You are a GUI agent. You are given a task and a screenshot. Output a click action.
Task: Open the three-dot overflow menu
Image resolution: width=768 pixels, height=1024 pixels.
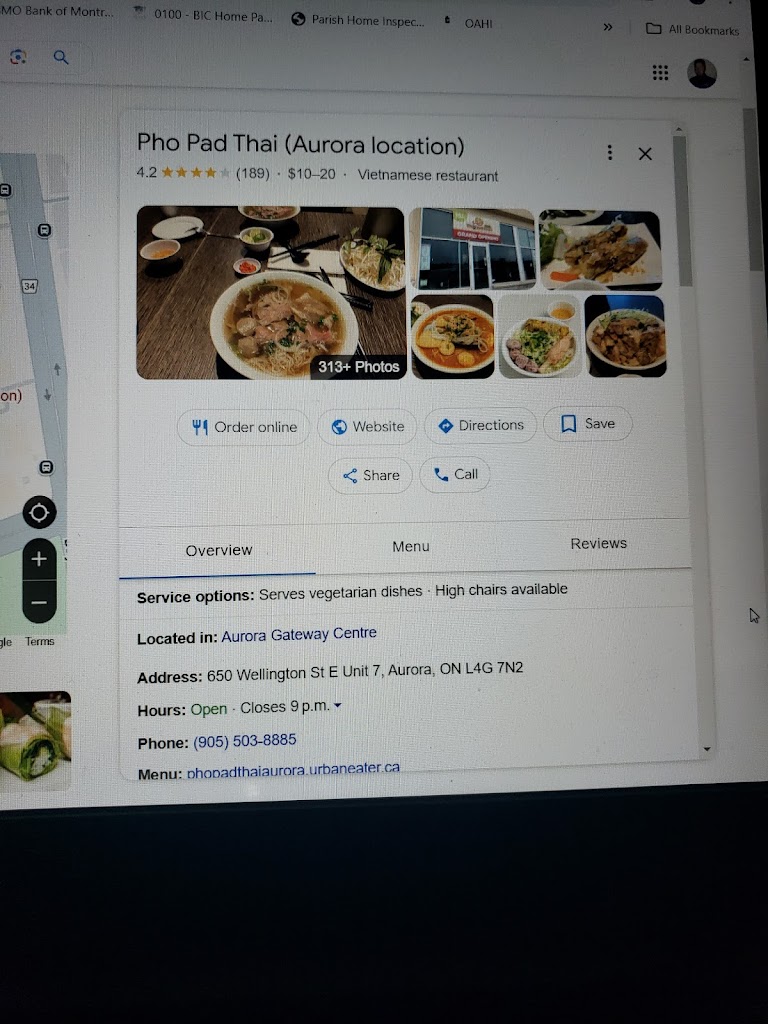610,152
